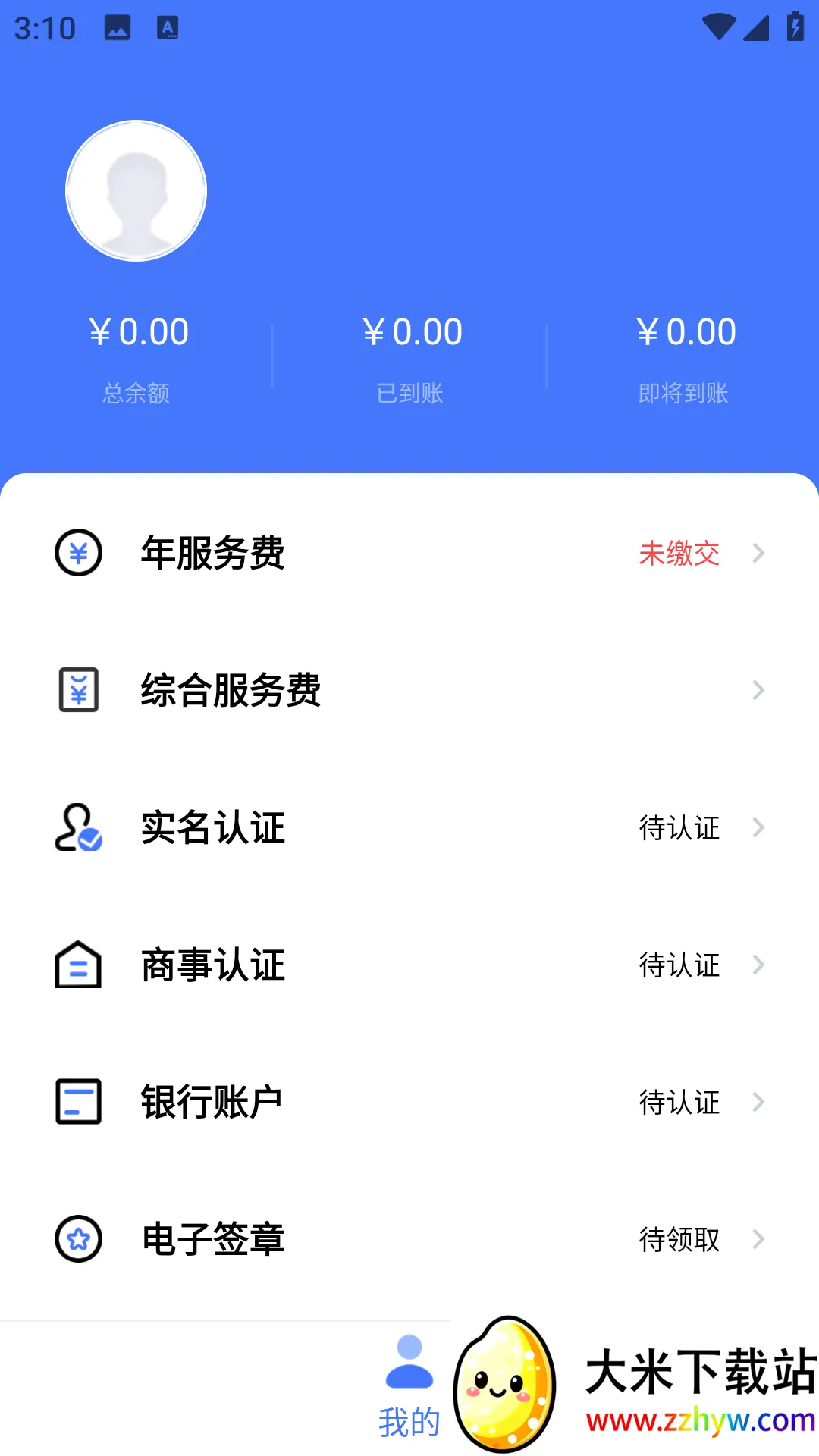Open 综合服务费 details
The height and width of the screenshot is (1456, 819).
tap(409, 690)
